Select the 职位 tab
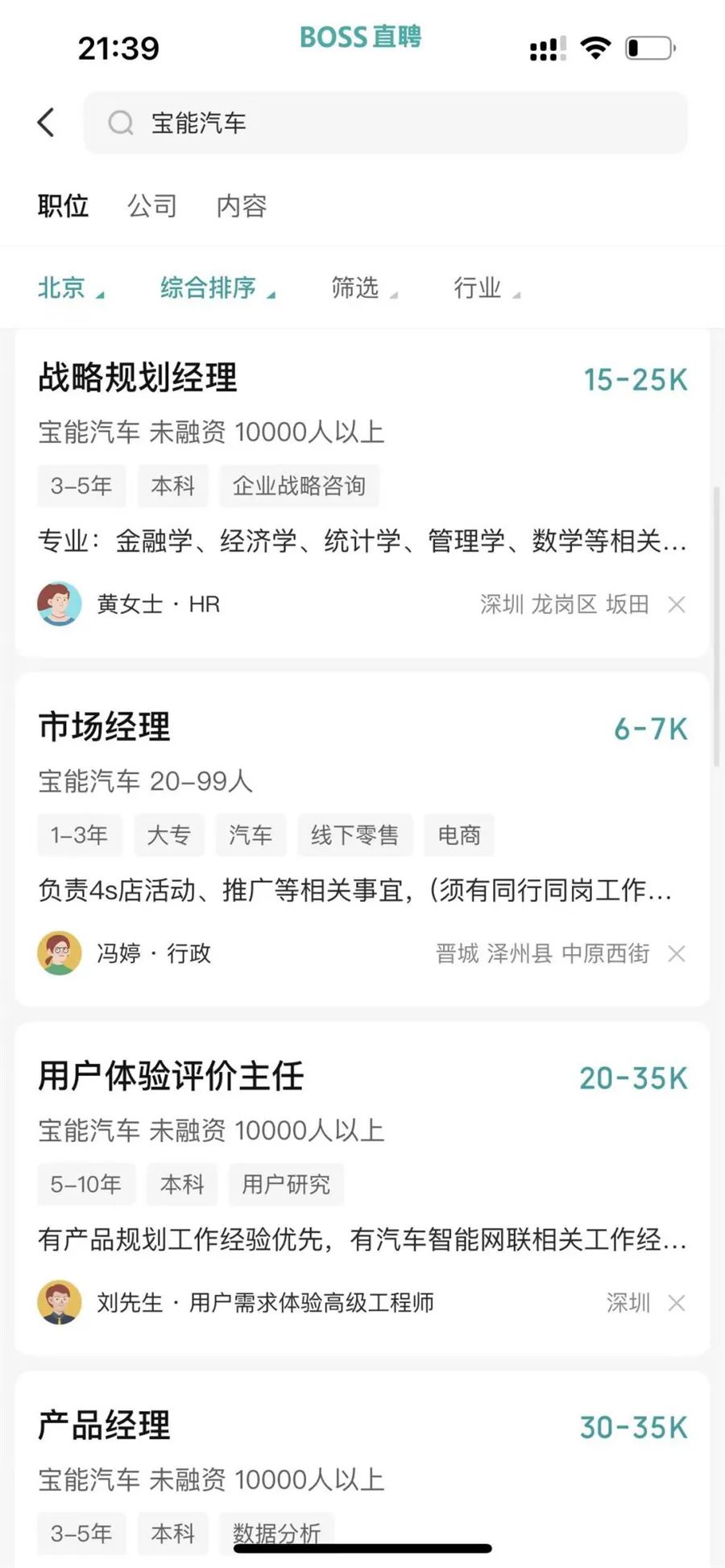725x1568 pixels. tap(63, 206)
